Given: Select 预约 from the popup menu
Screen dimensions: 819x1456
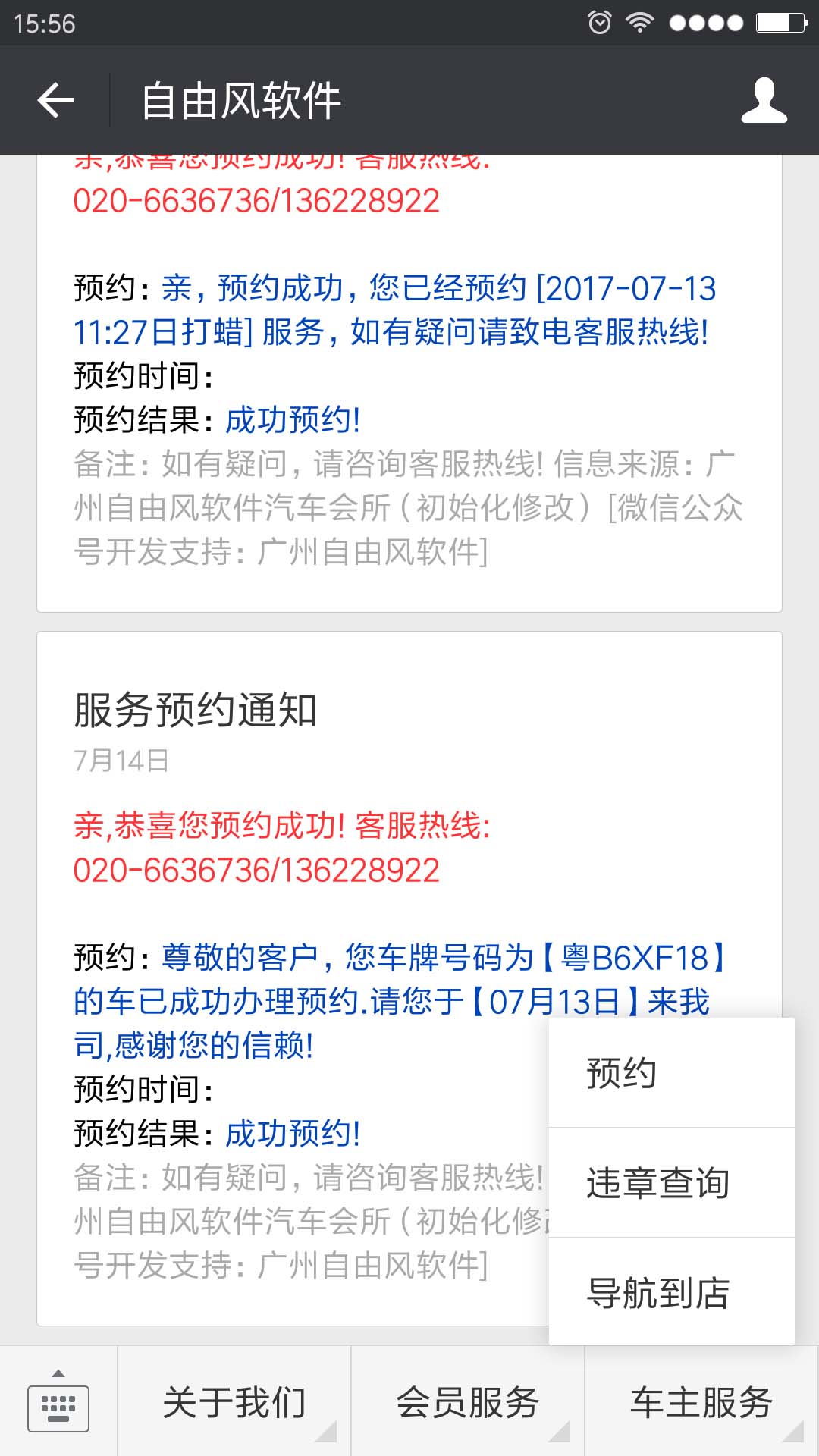Looking at the screenshot, I should pyautogui.click(x=672, y=1073).
